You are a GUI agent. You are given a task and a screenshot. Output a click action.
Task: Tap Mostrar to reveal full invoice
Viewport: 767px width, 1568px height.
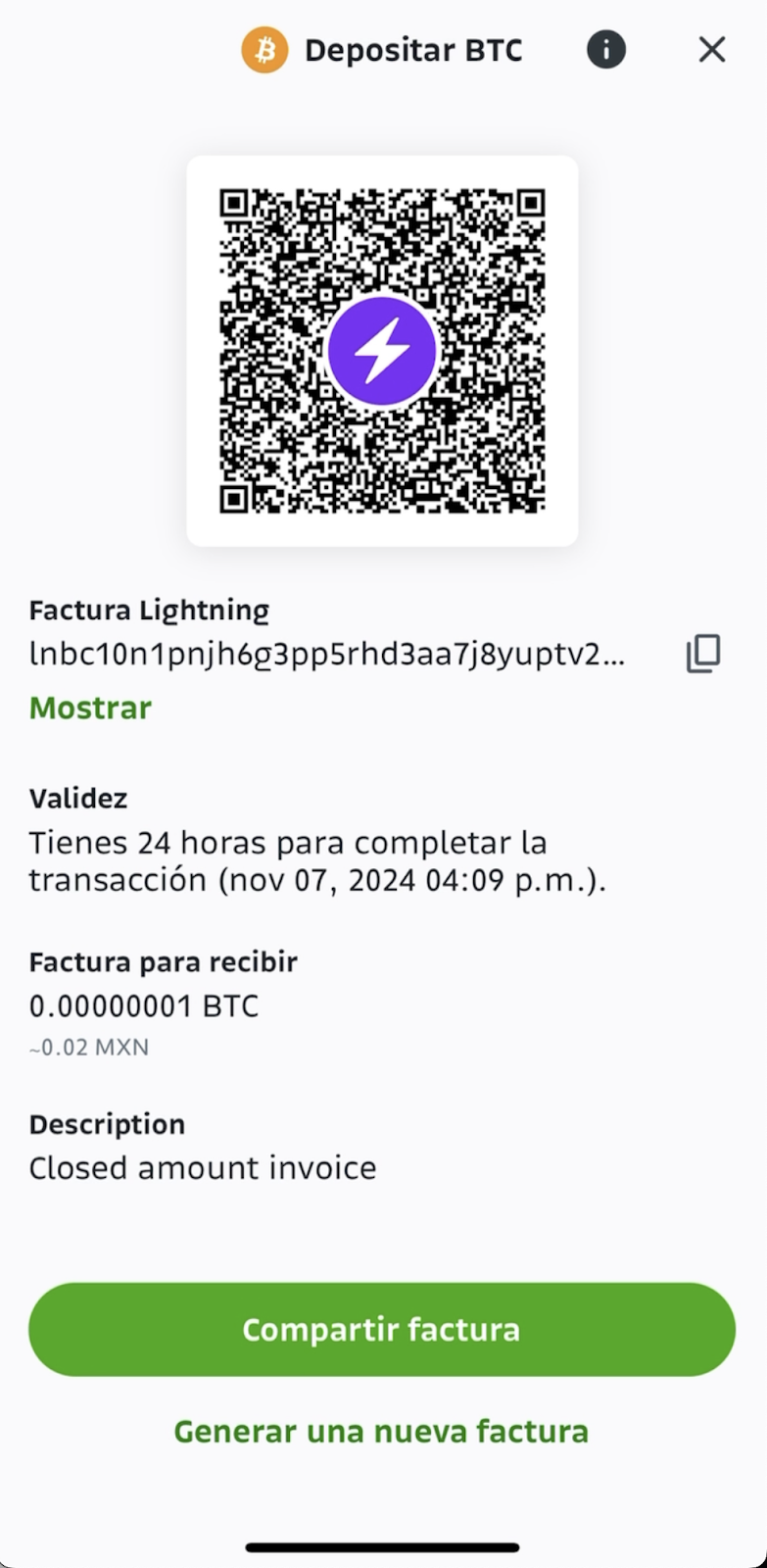point(90,708)
